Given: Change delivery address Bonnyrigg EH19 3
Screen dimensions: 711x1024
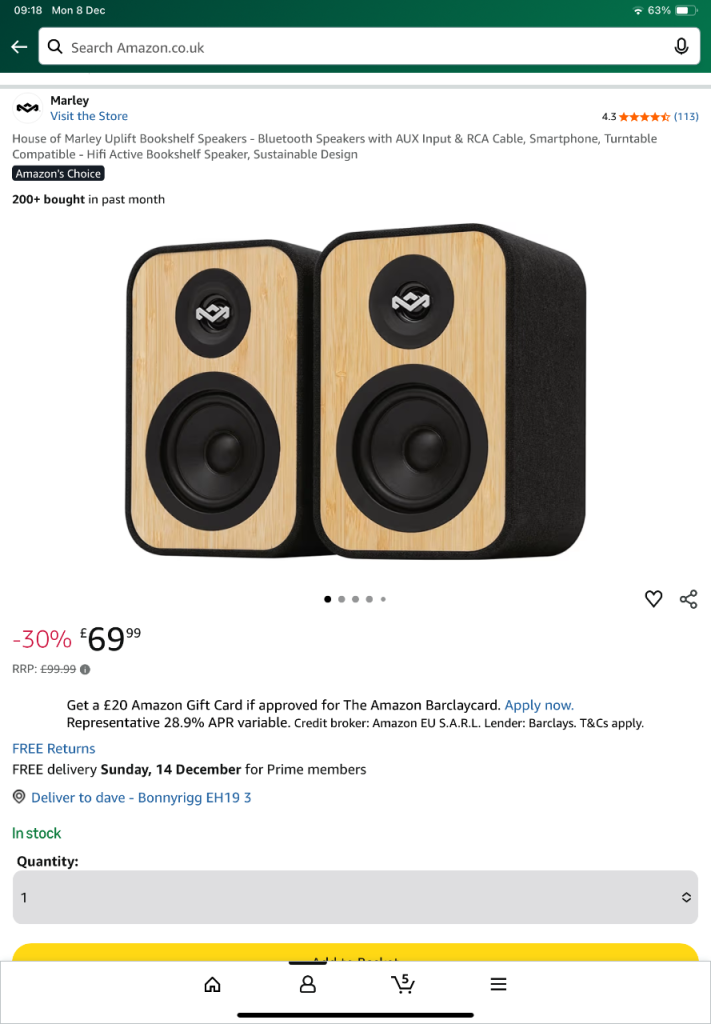Looking at the screenshot, I should (140, 797).
